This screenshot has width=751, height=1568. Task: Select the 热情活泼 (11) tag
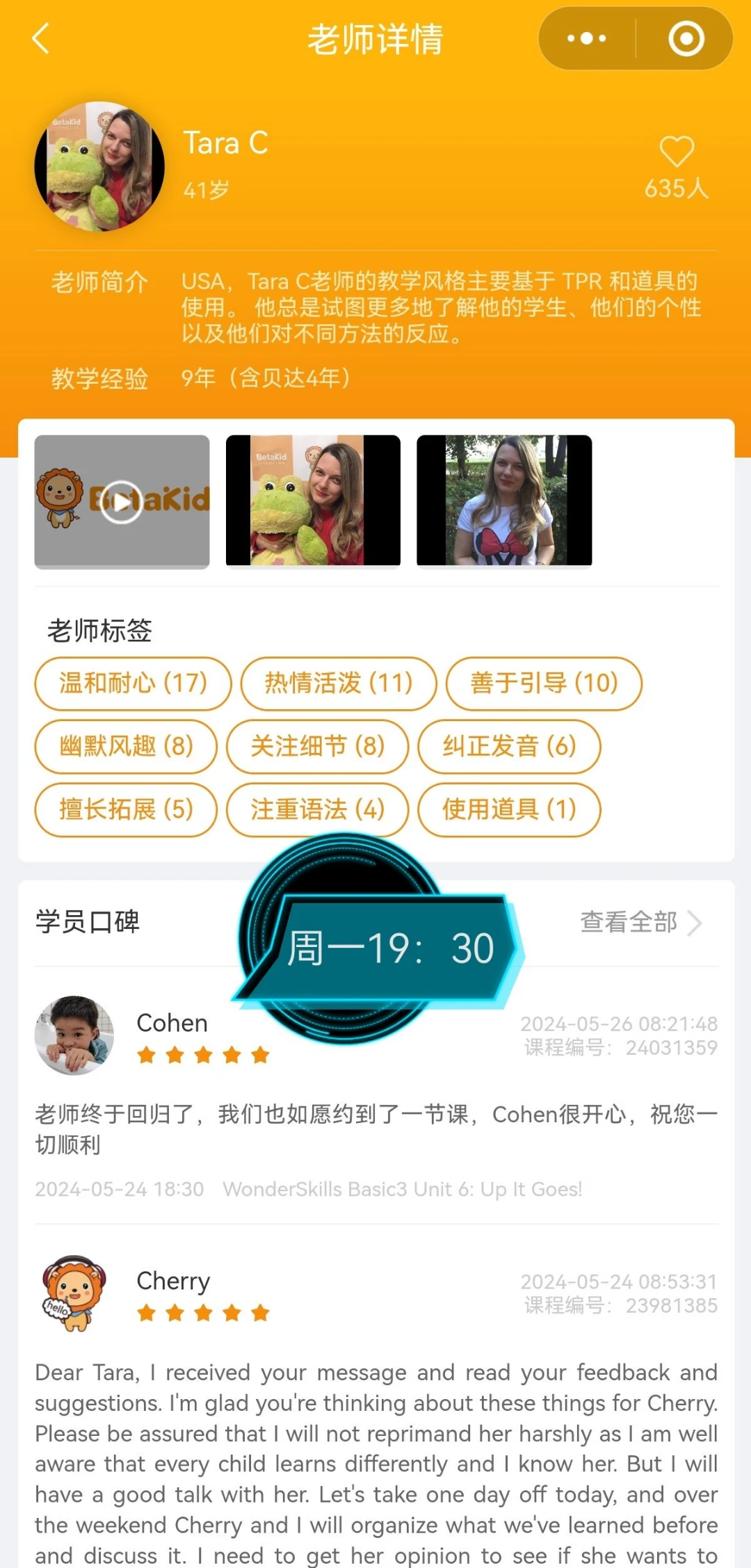[339, 683]
